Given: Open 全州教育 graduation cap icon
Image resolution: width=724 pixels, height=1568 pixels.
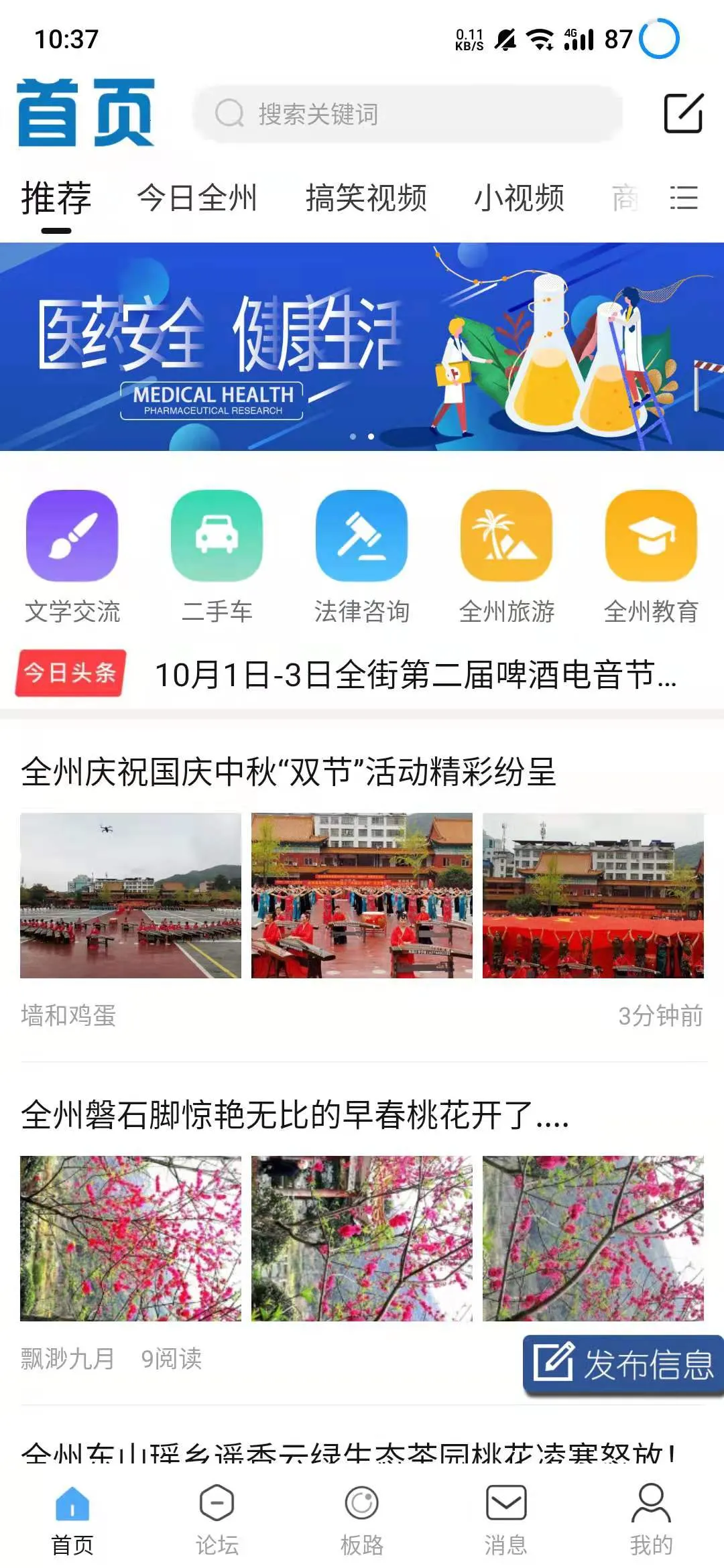Looking at the screenshot, I should [652, 536].
